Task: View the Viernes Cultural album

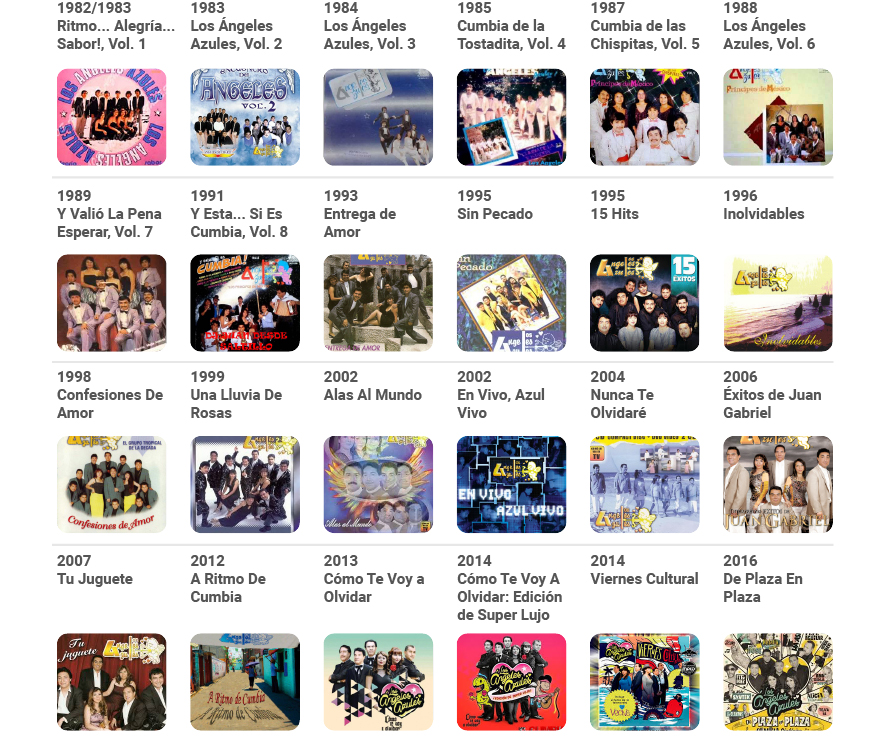Action: click(644, 682)
